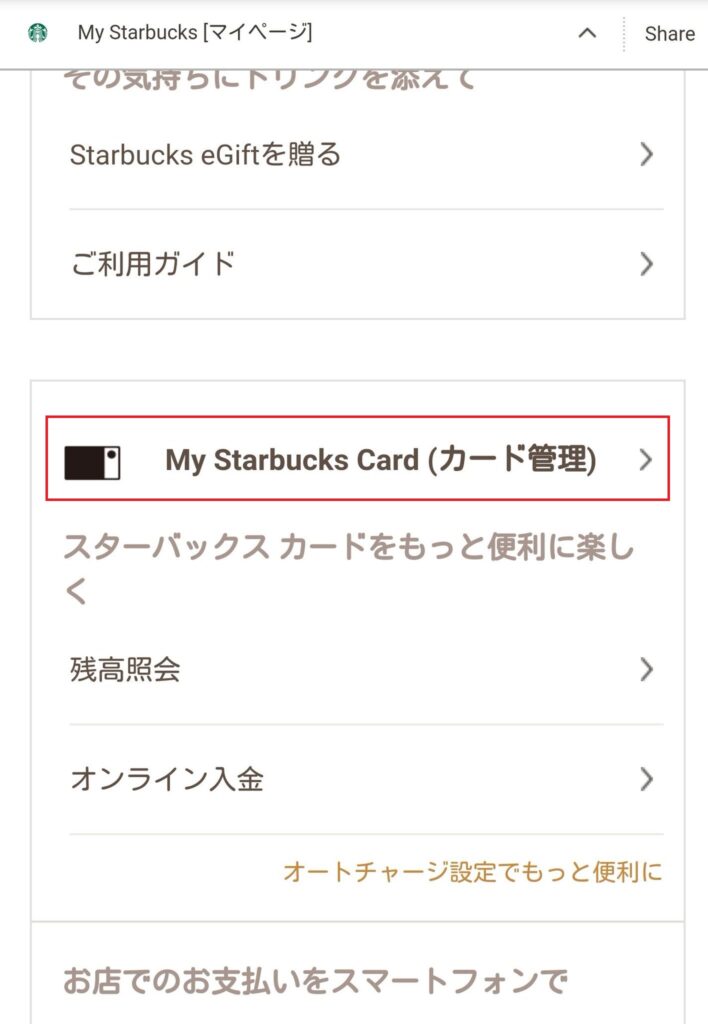Screen dimensions: 708x1024
Task: Follow the オートチャージ設定でもっと便利に link
Action: 472,871
